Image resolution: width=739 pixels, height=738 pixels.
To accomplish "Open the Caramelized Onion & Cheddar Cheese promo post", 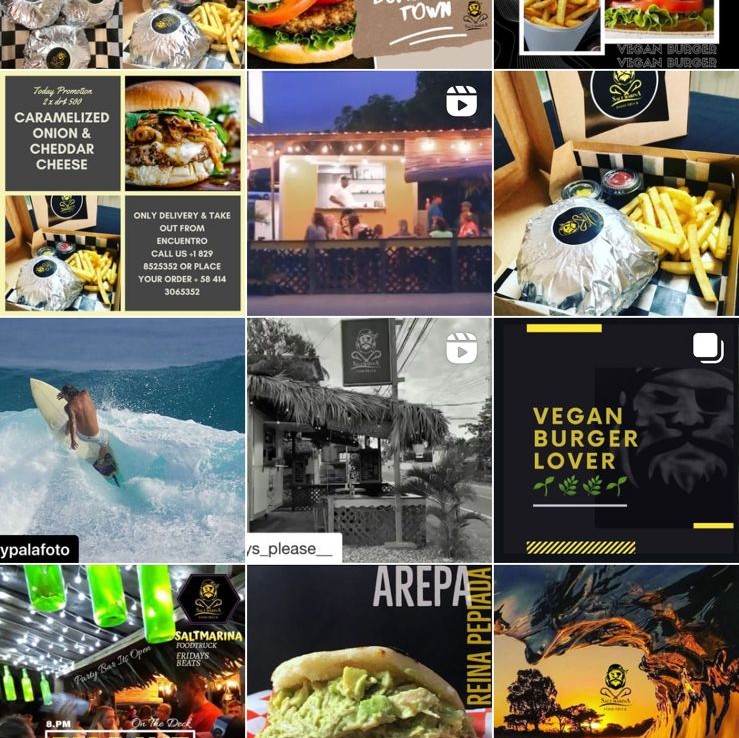I will coord(122,192).
